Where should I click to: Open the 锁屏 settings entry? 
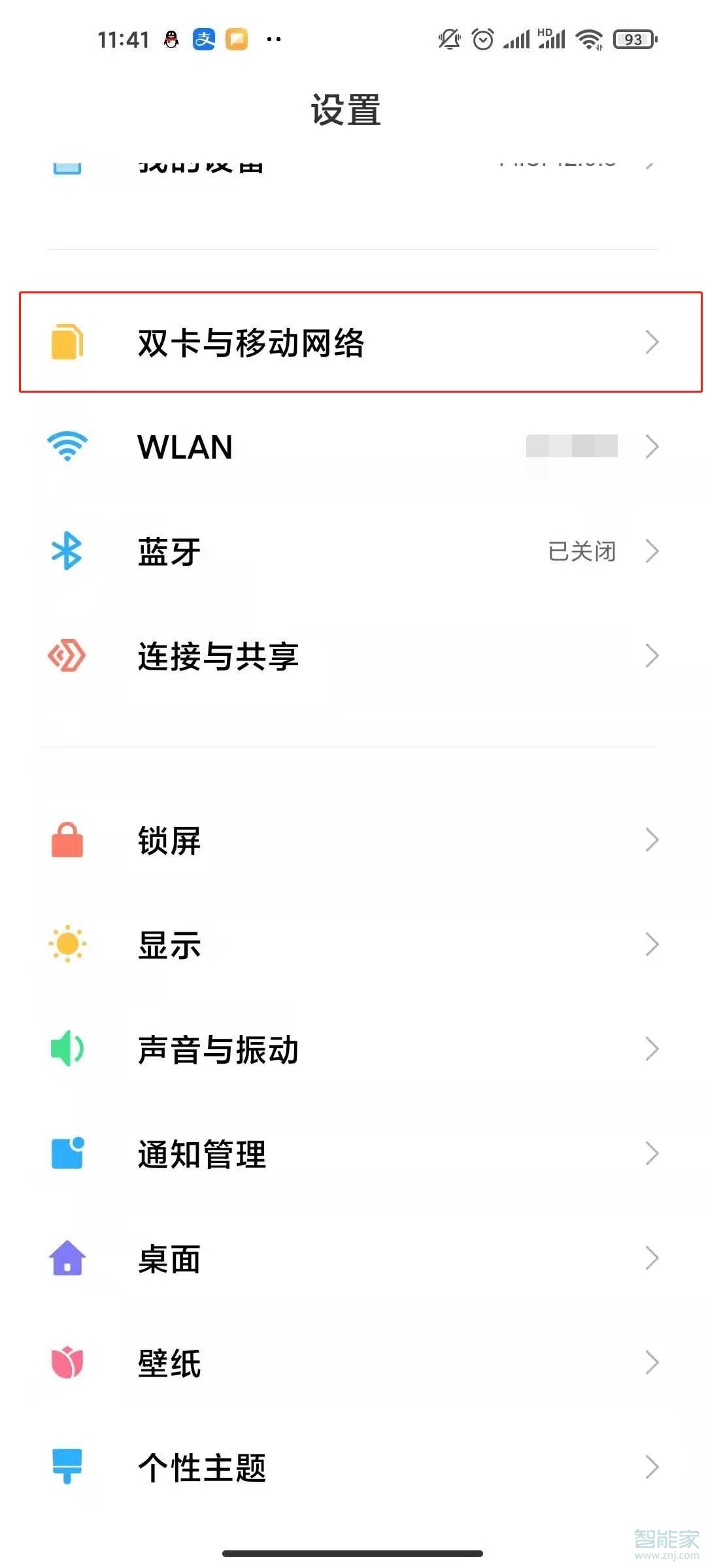click(x=353, y=840)
